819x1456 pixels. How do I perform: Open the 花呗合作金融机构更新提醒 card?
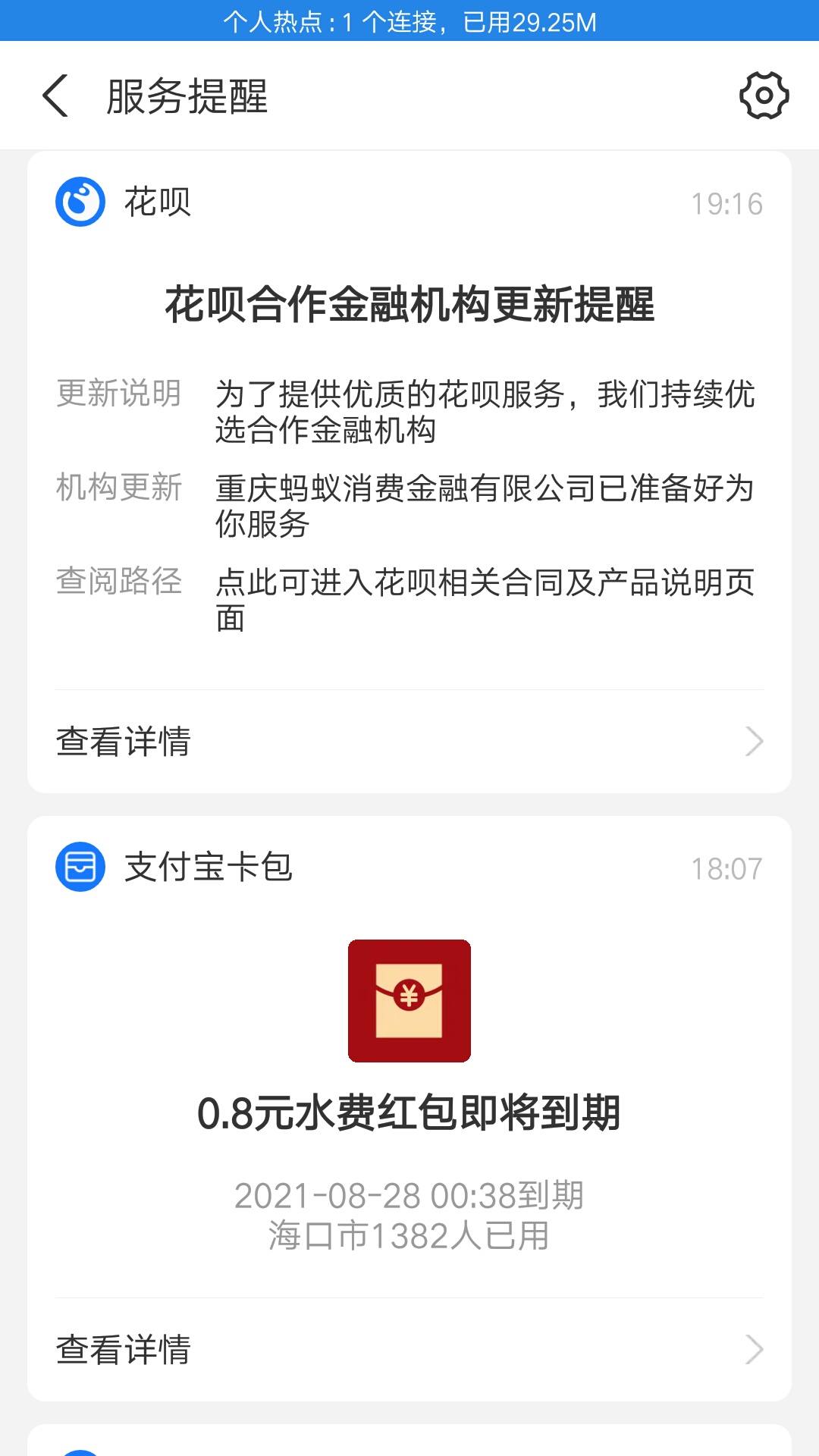(409, 472)
